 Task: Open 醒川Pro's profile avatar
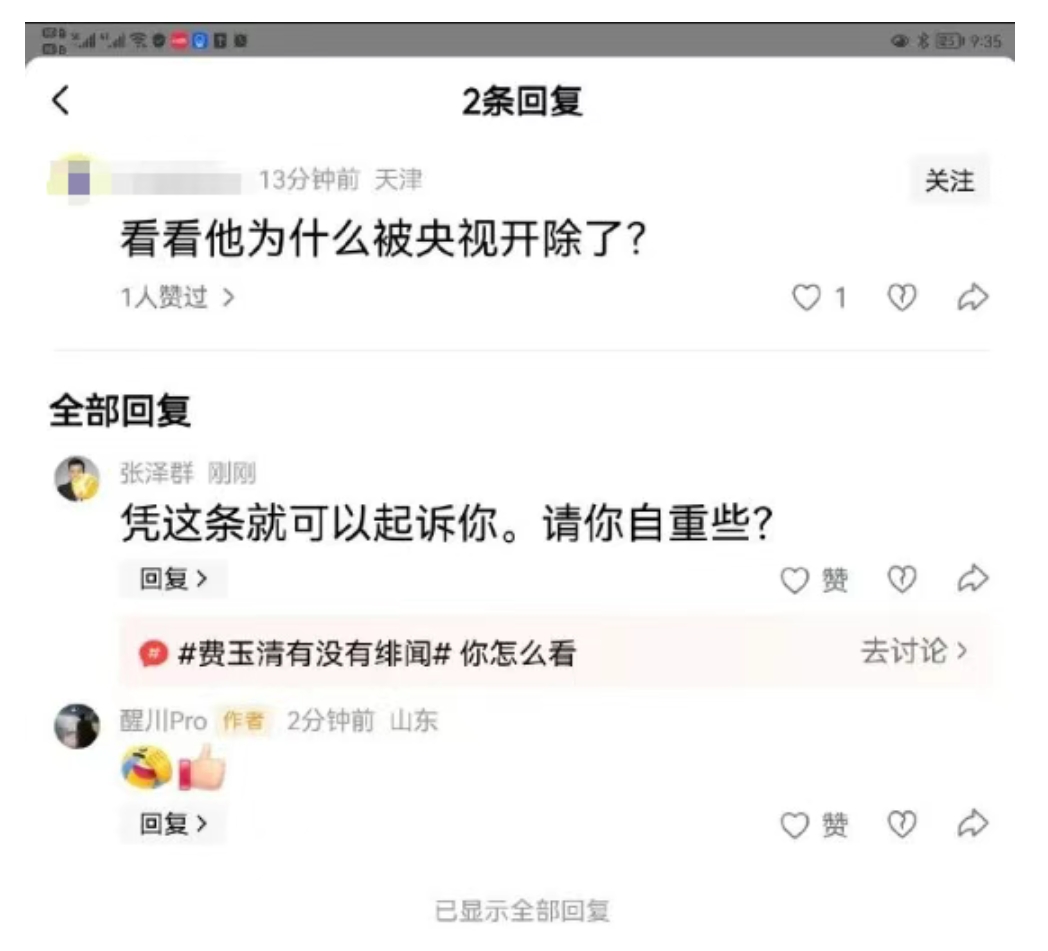point(77,726)
